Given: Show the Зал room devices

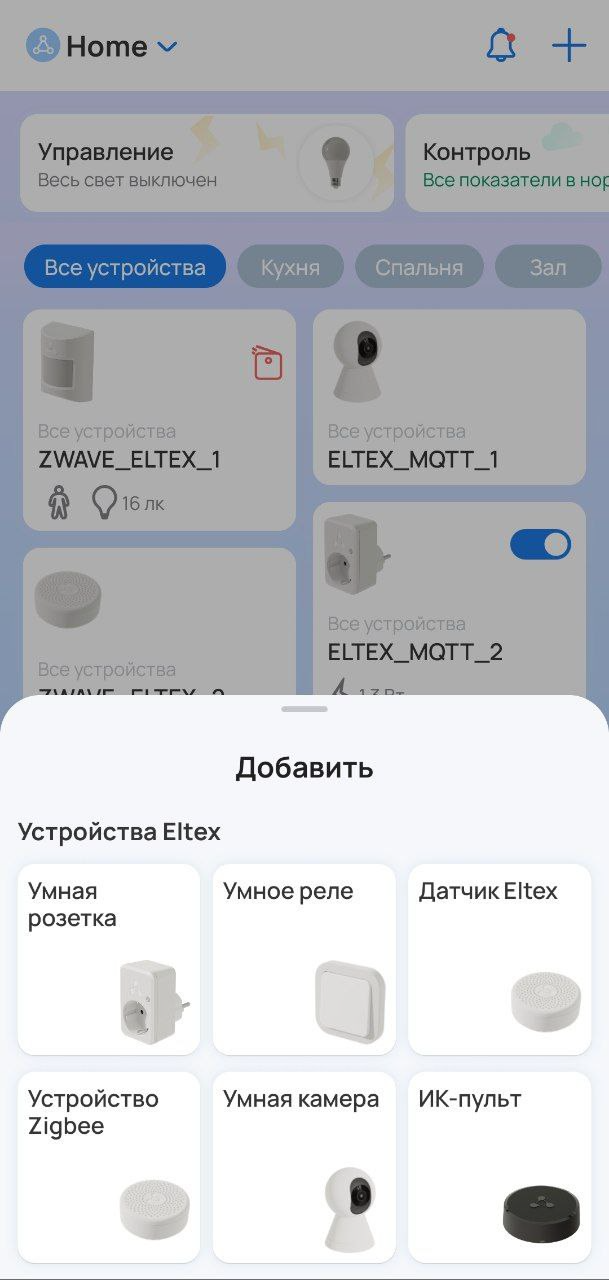Looking at the screenshot, I should [548, 267].
